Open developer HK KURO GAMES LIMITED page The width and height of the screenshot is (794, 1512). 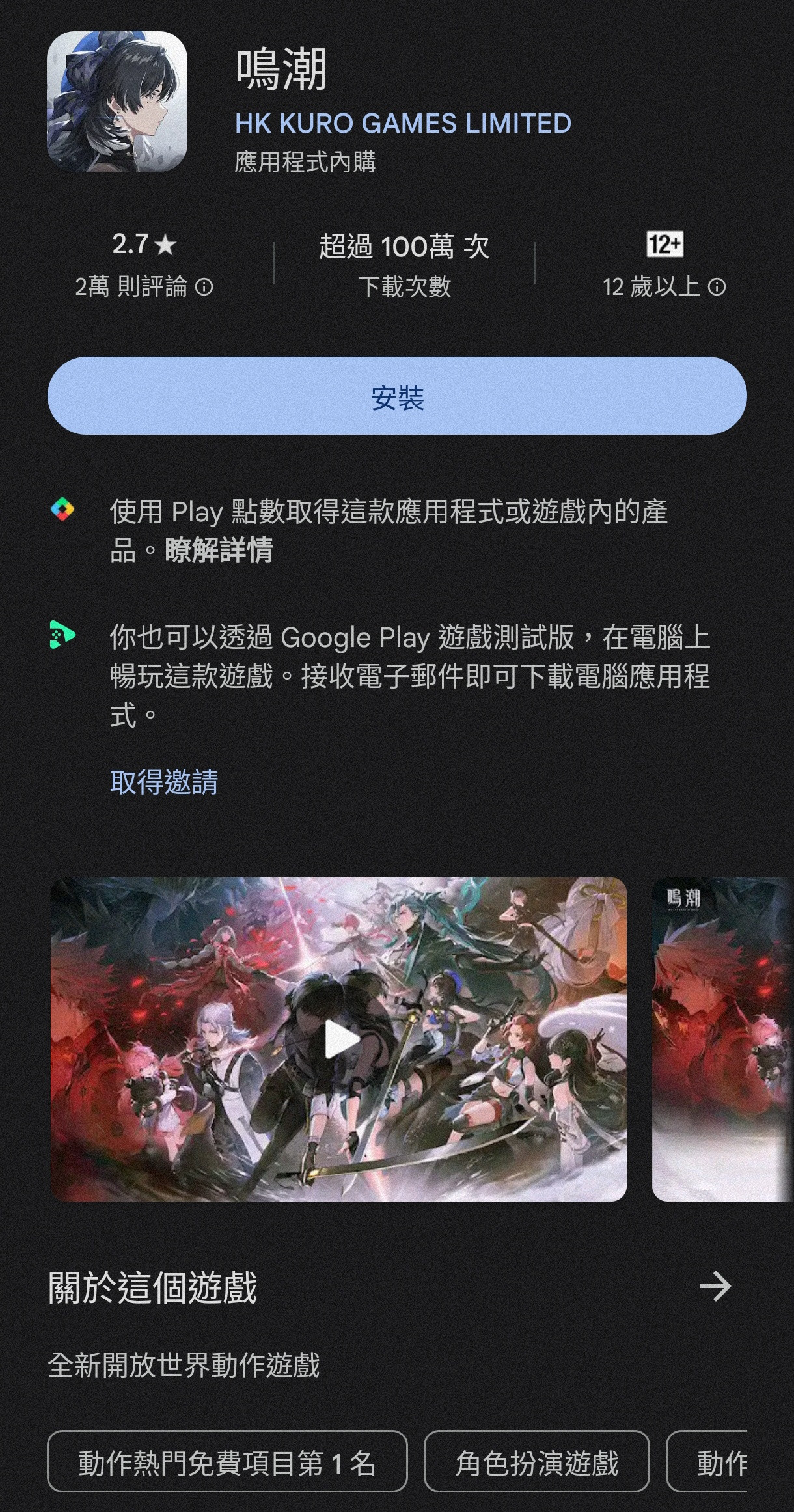[x=403, y=124]
